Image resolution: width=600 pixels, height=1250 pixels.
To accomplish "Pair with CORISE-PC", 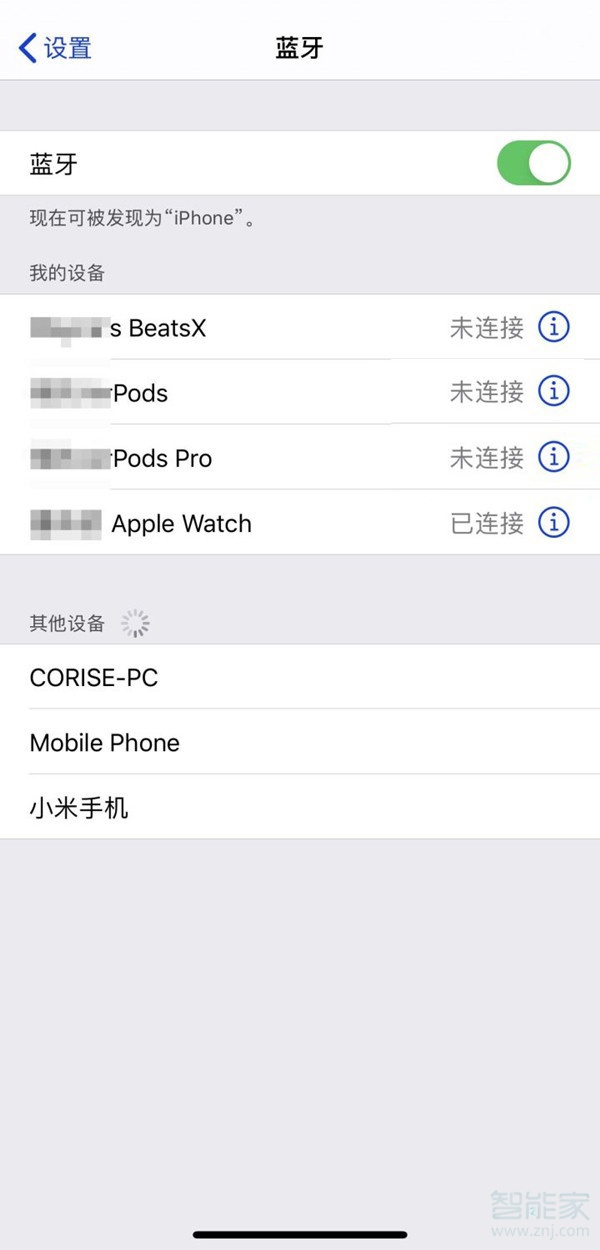I will [x=94, y=678].
